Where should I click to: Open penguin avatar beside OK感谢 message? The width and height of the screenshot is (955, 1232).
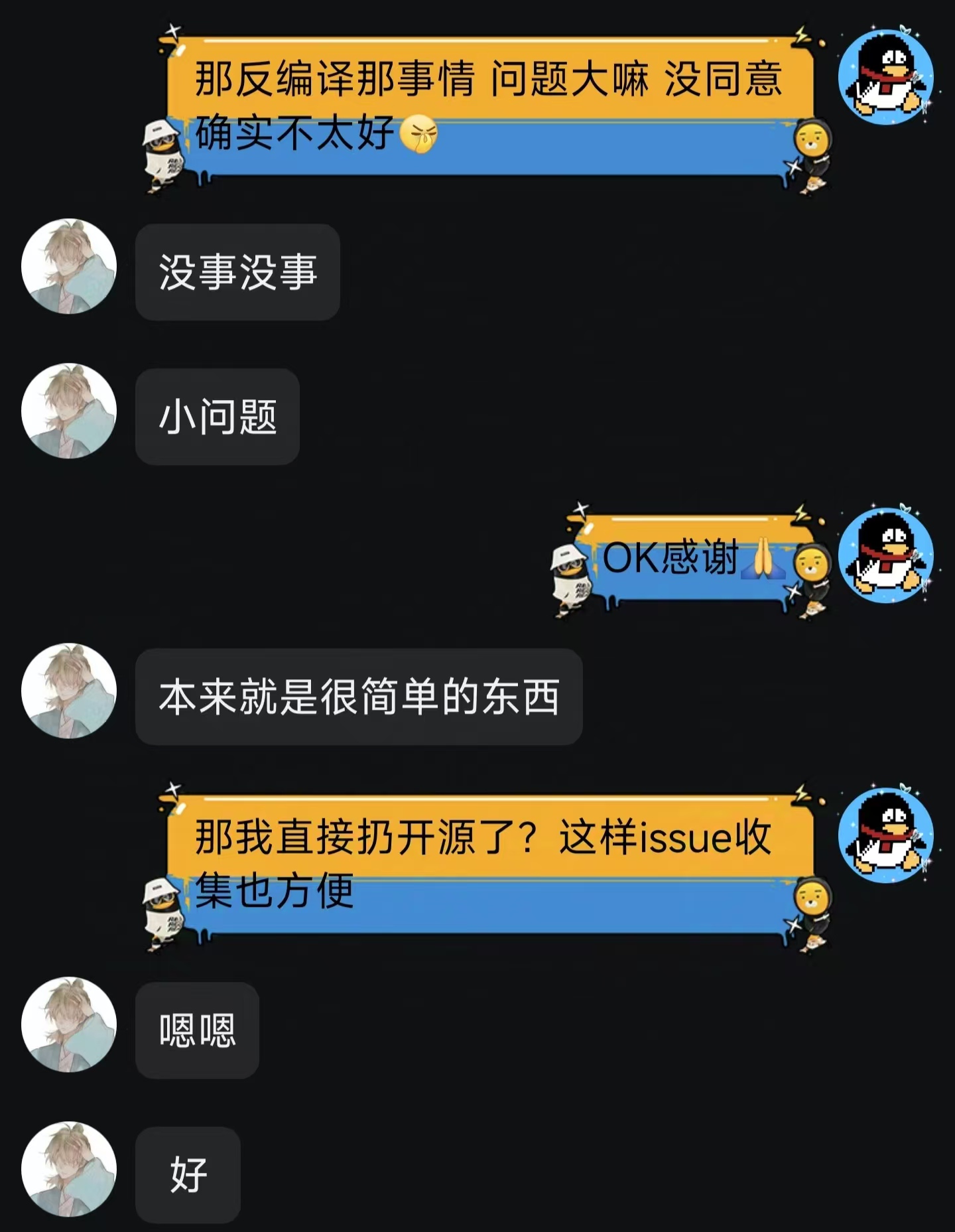click(x=886, y=555)
